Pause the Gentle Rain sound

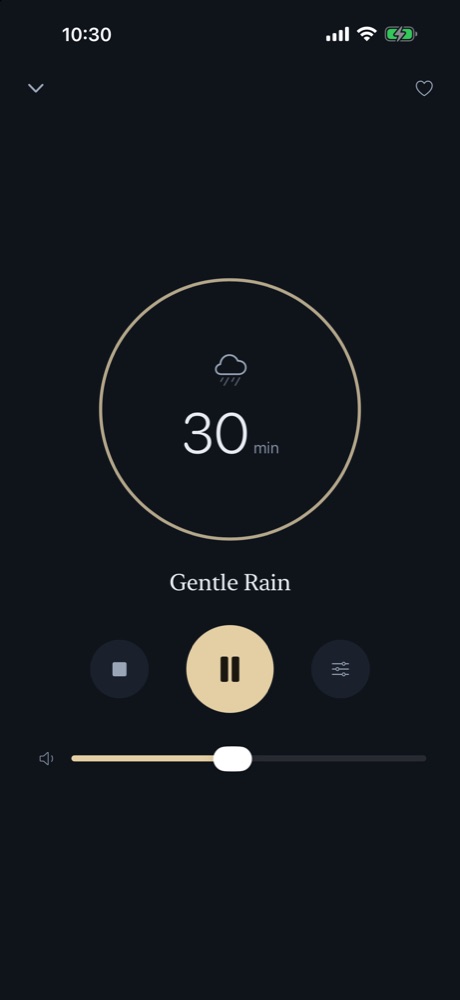point(230,669)
